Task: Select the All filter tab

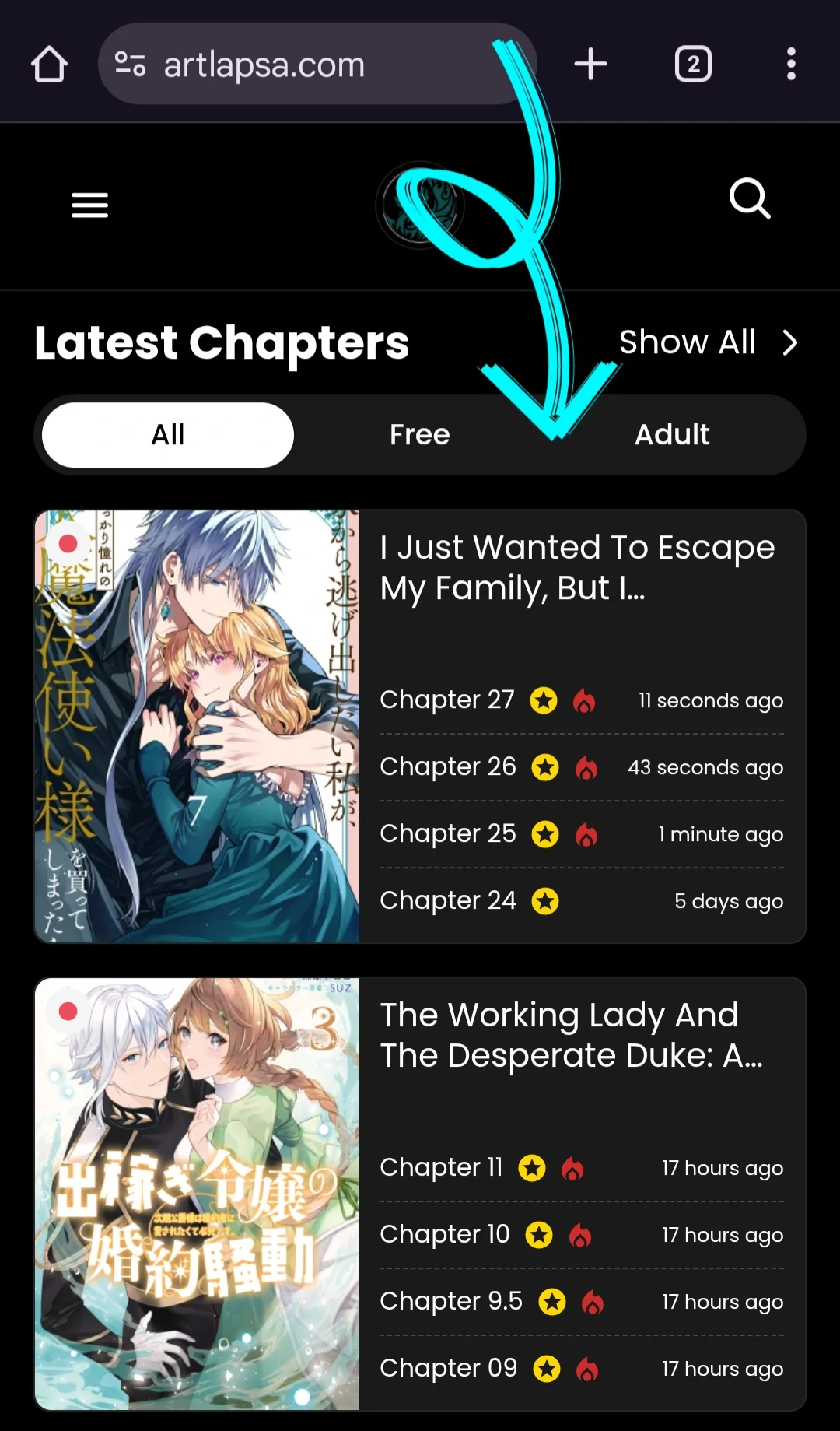Action: click(x=168, y=435)
